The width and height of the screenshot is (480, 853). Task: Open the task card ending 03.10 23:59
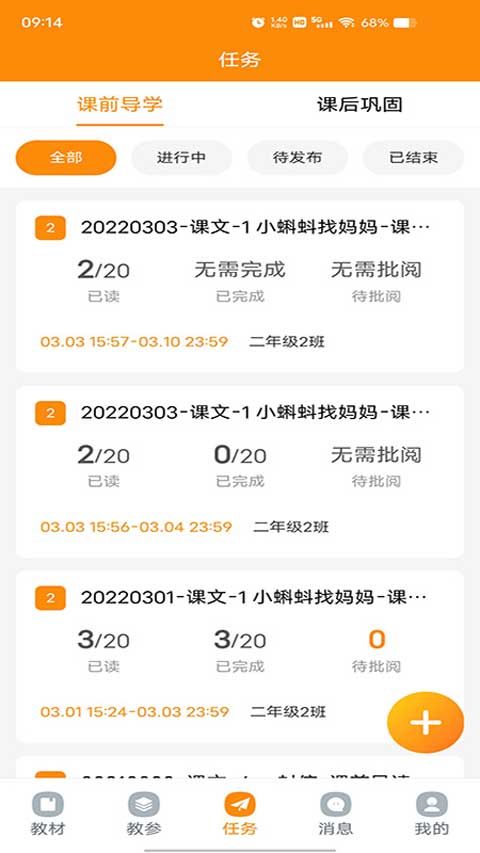[240, 286]
